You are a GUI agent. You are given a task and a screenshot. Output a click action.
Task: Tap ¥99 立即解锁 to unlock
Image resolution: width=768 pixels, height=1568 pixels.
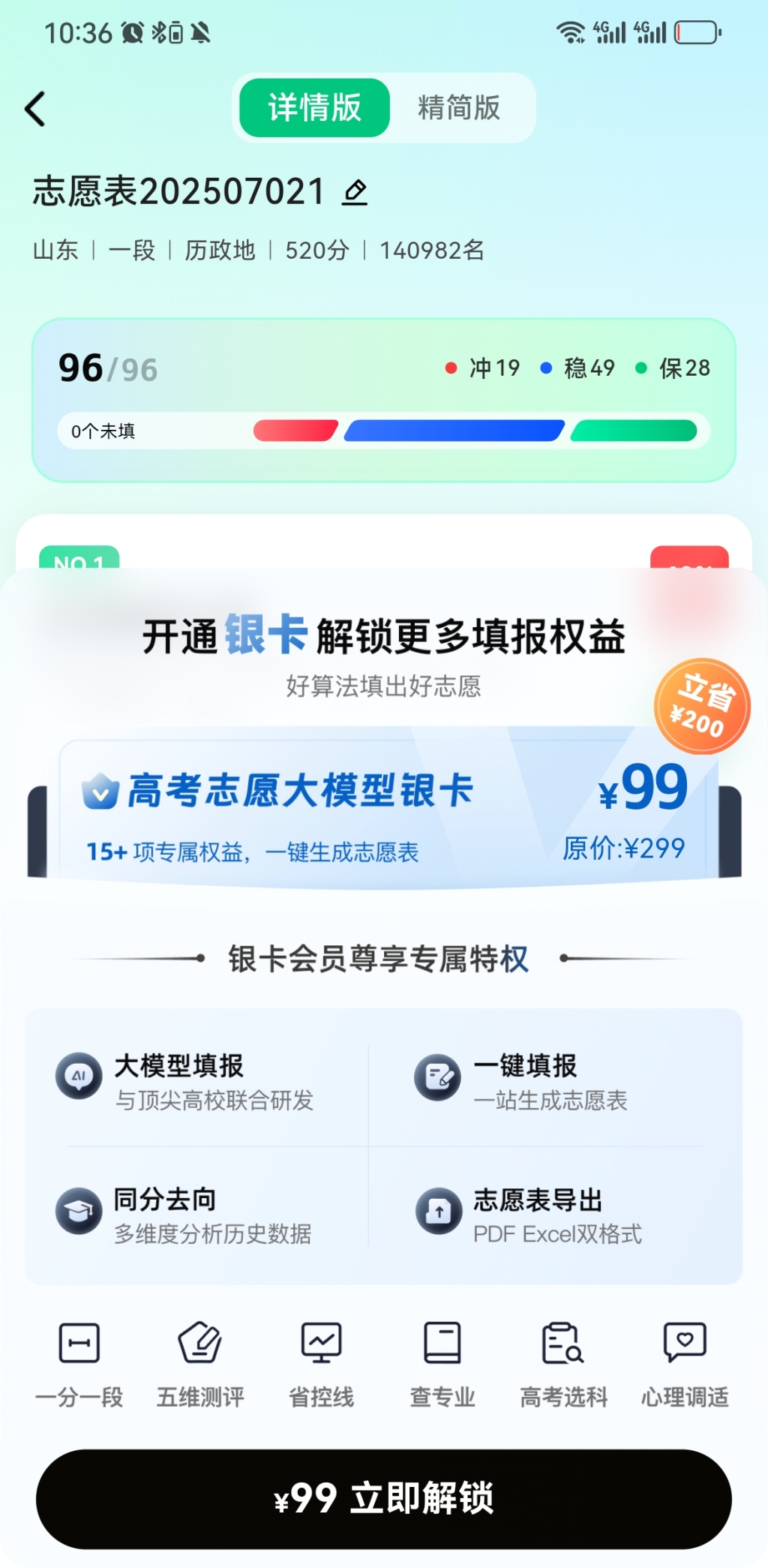(x=384, y=1498)
